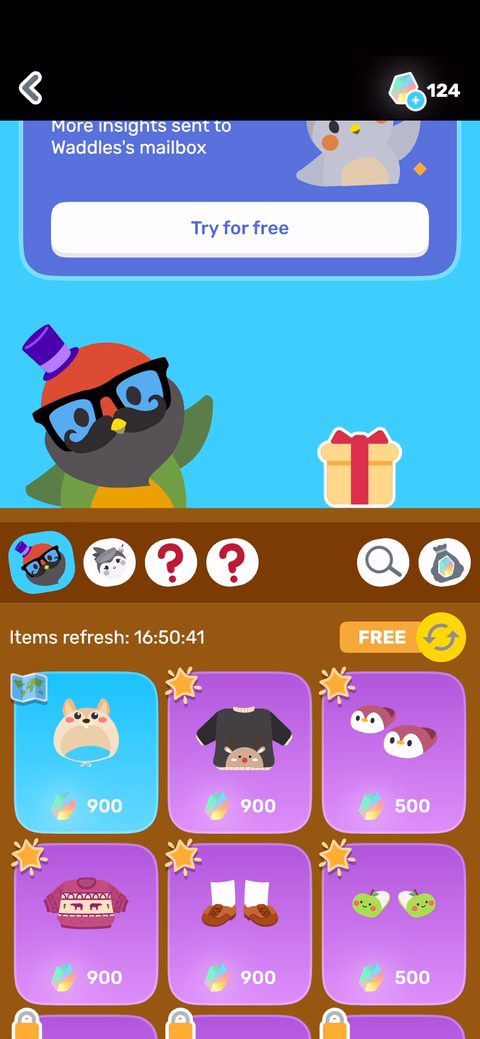The height and width of the screenshot is (1039, 480).
Task: Tap the first locked question mark character
Action: pos(171,563)
